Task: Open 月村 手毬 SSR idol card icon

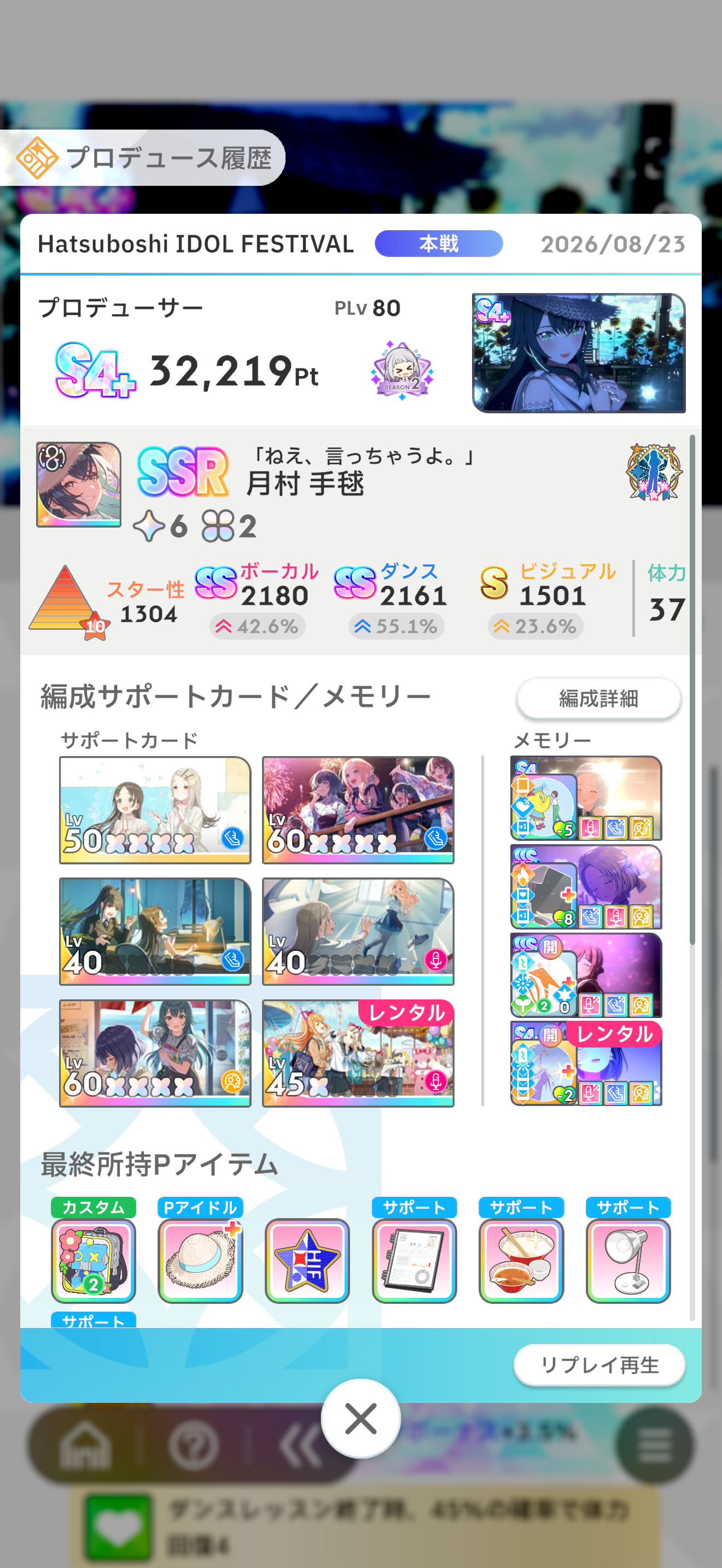Action: (79, 484)
